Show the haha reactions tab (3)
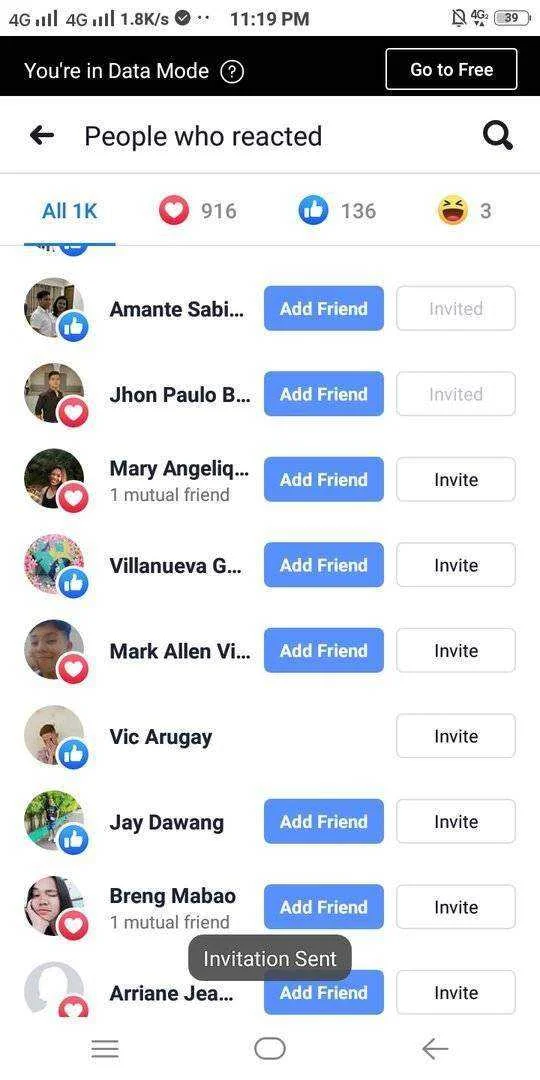 point(464,211)
